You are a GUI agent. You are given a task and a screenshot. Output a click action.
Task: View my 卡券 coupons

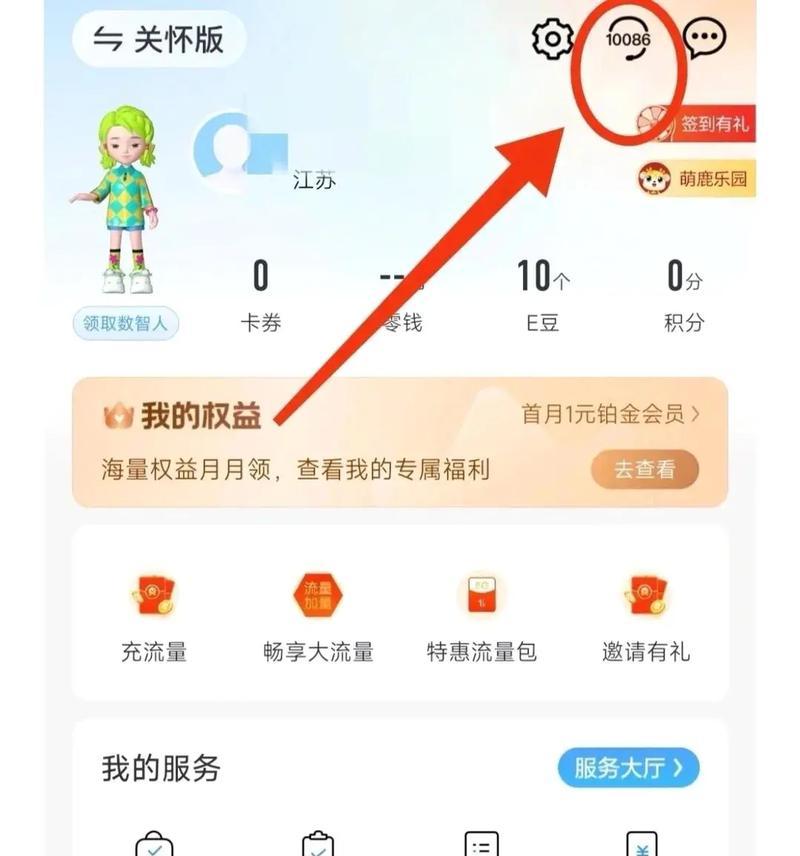coord(260,296)
